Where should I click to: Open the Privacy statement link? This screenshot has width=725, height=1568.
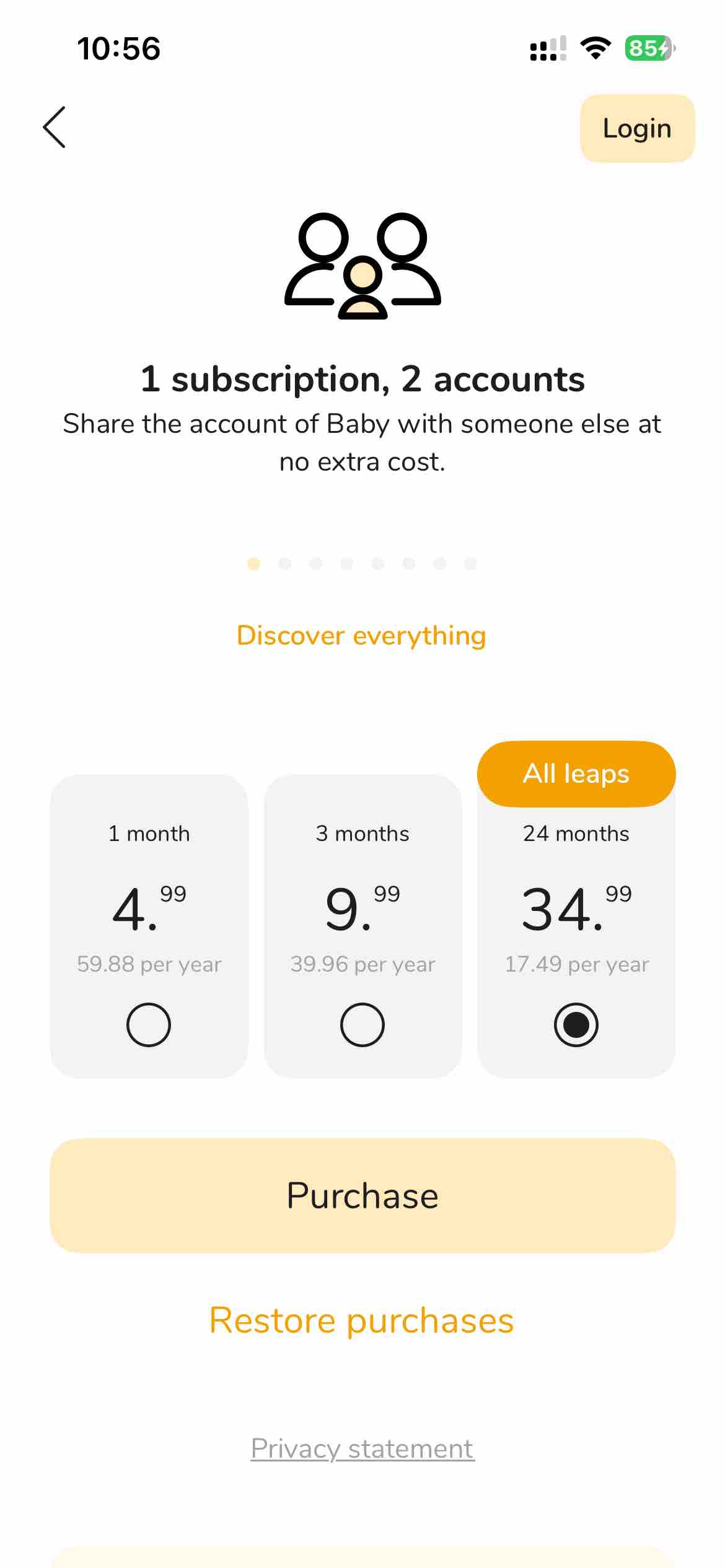tap(362, 1449)
